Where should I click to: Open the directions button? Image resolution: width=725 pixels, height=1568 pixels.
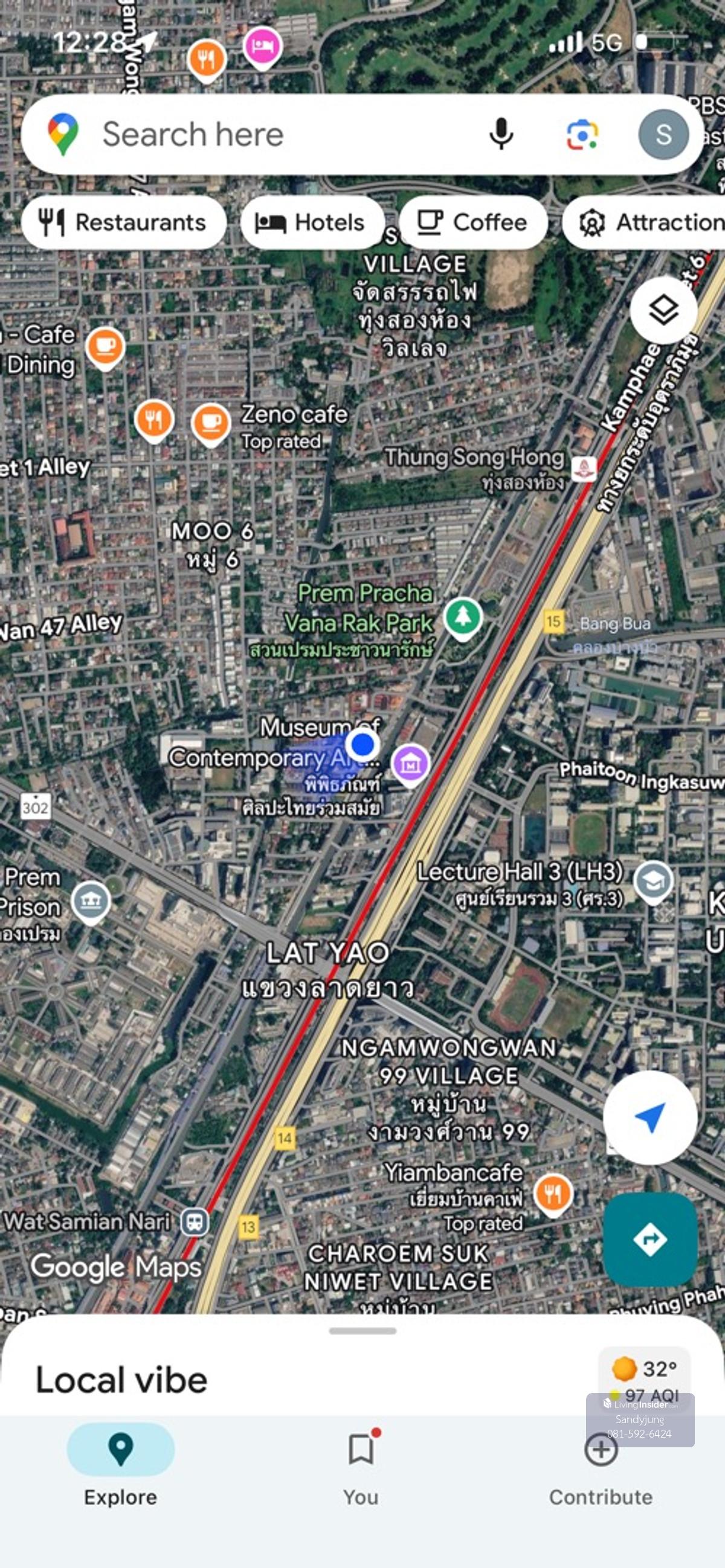pyautogui.click(x=649, y=1239)
